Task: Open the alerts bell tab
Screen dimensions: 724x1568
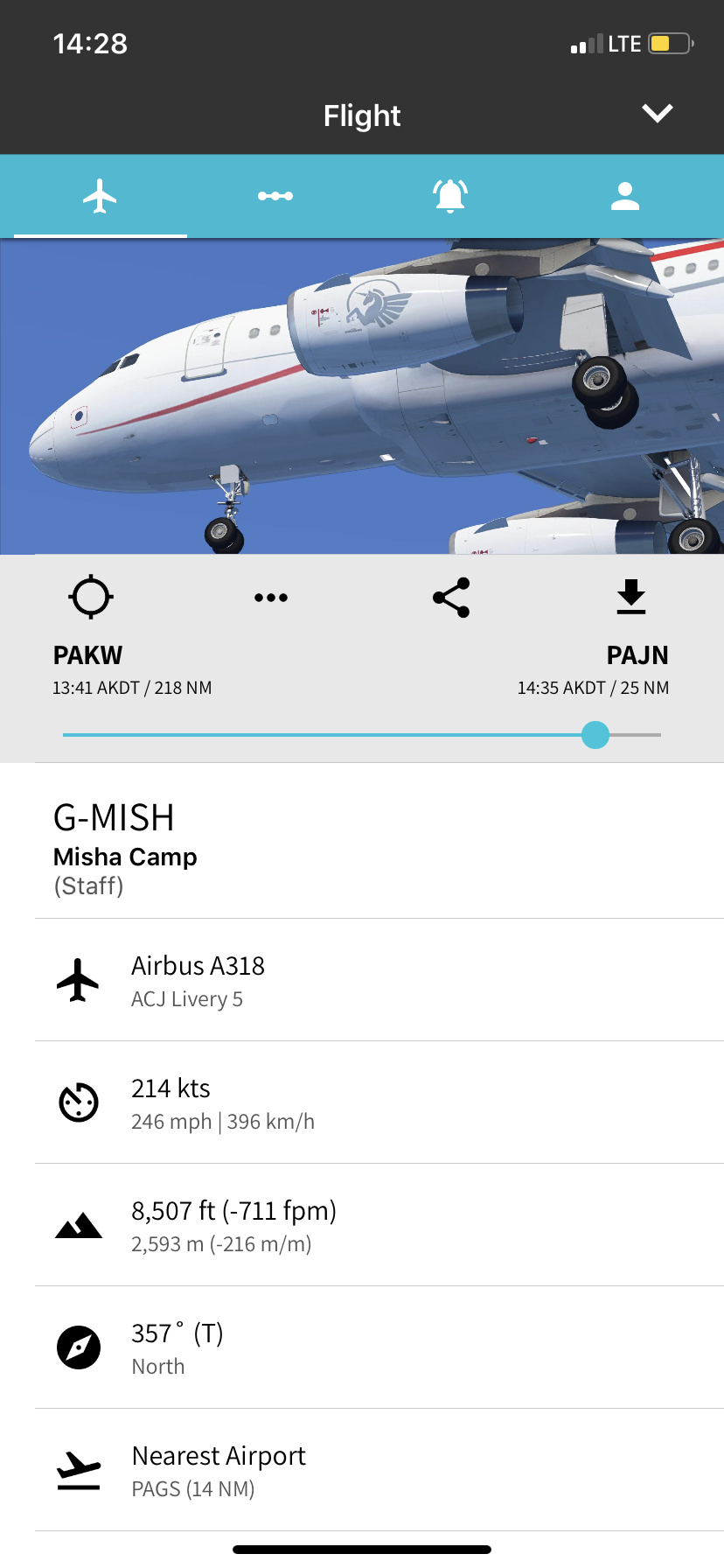Action: (450, 196)
